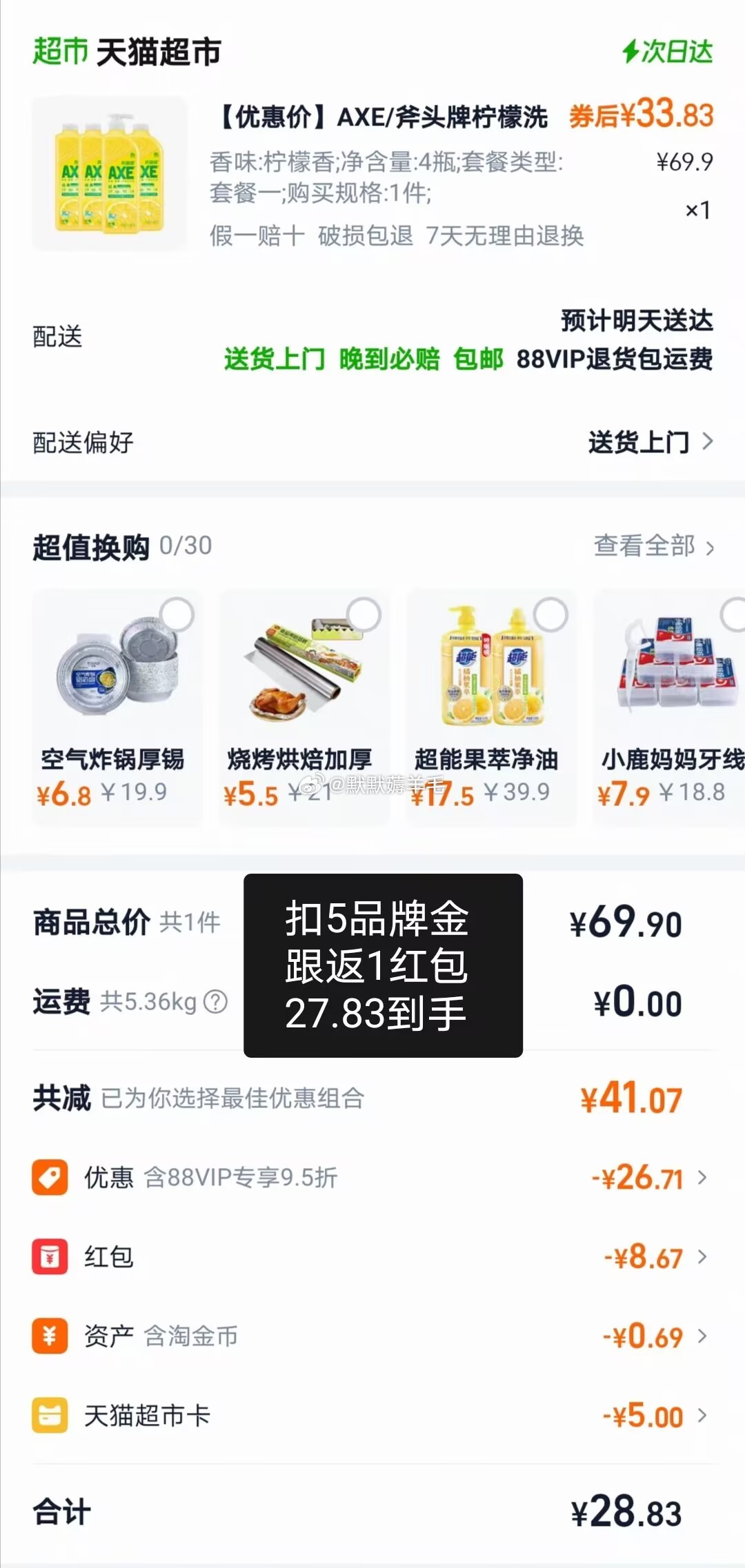The width and height of the screenshot is (745, 1568).
Task: Open the 红包 red packet row
Action: [372, 1257]
